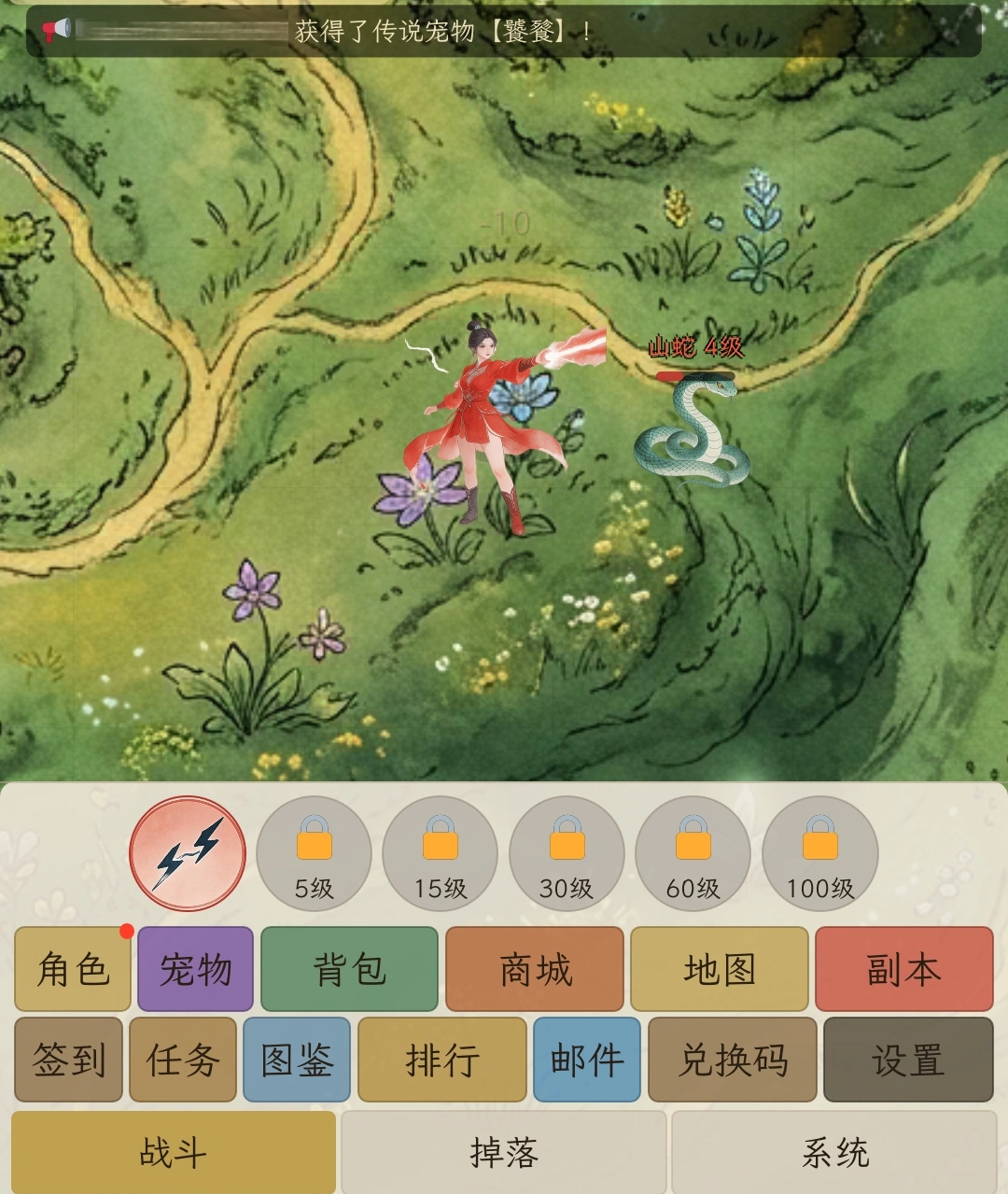The height and width of the screenshot is (1194, 1008).
Task: Open 兑换码 redeem code
Action: (x=733, y=1060)
